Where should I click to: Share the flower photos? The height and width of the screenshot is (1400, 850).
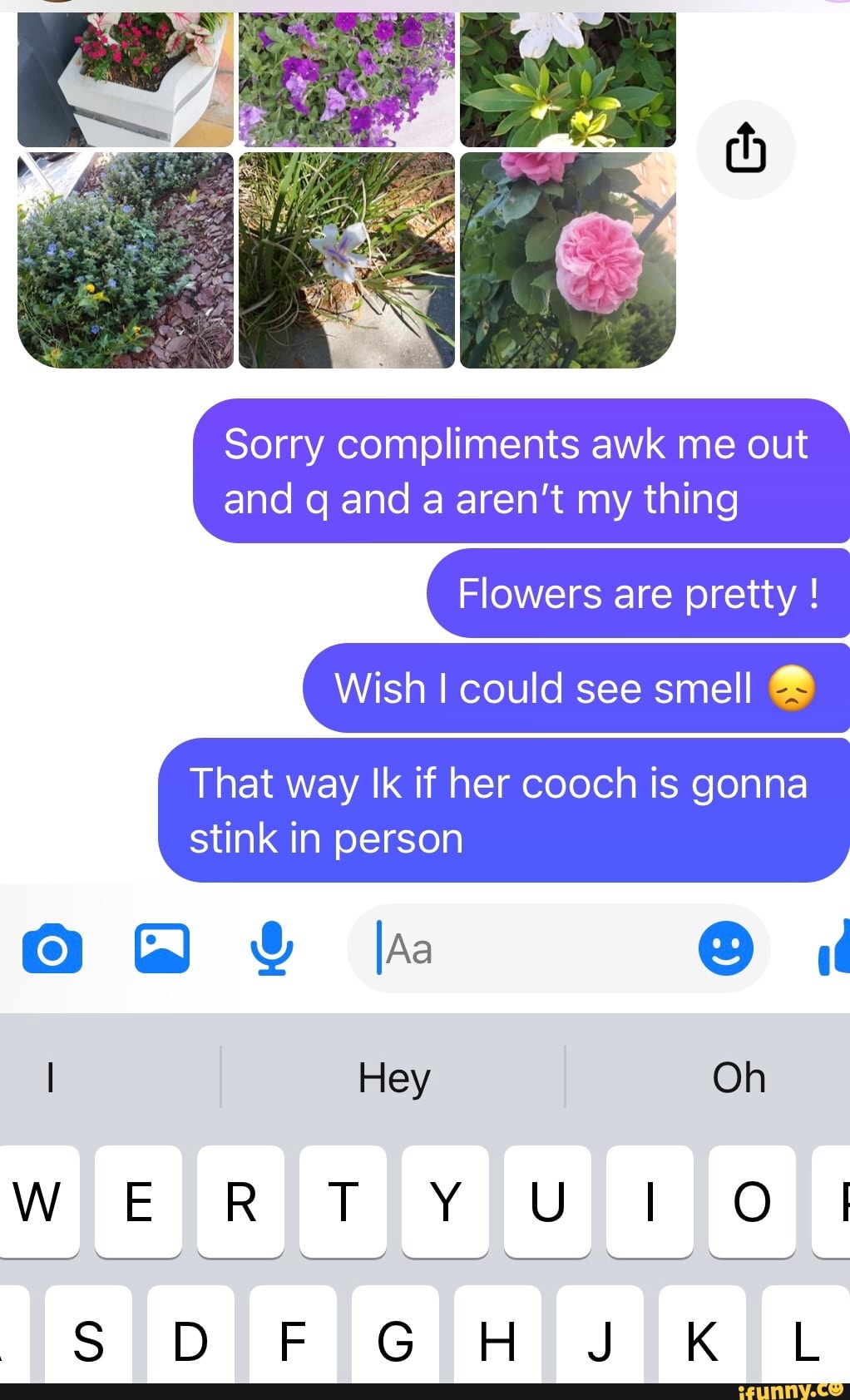click(x=745, y=149)
